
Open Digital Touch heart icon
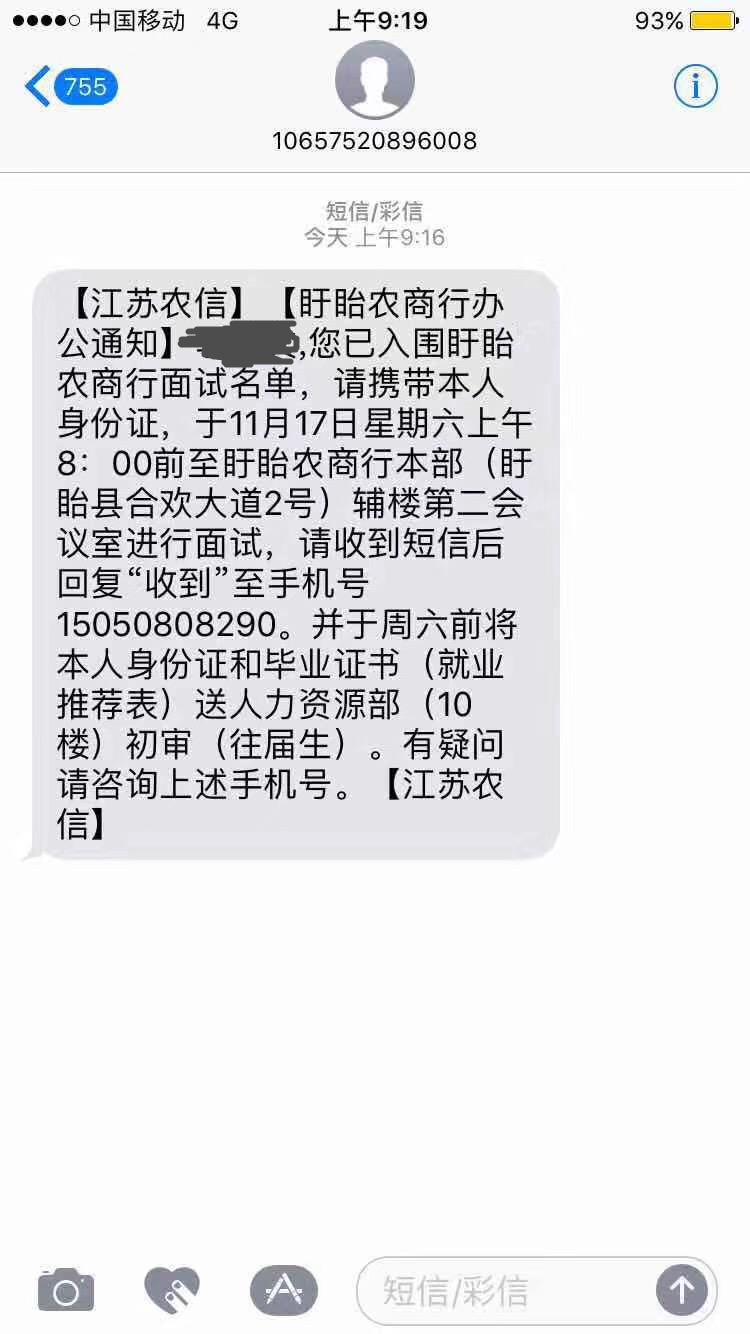[172, 1290]
